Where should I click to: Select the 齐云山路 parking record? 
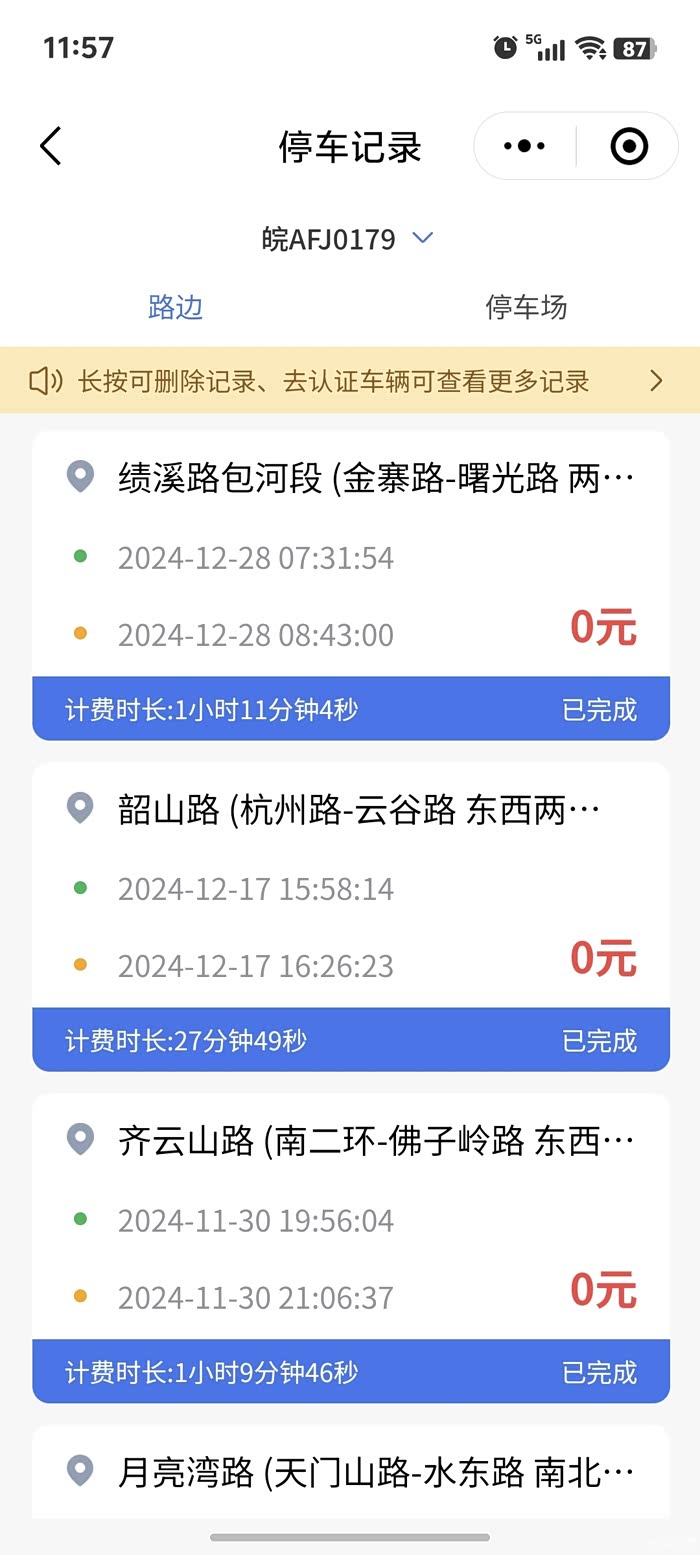tap(350, 1247)
